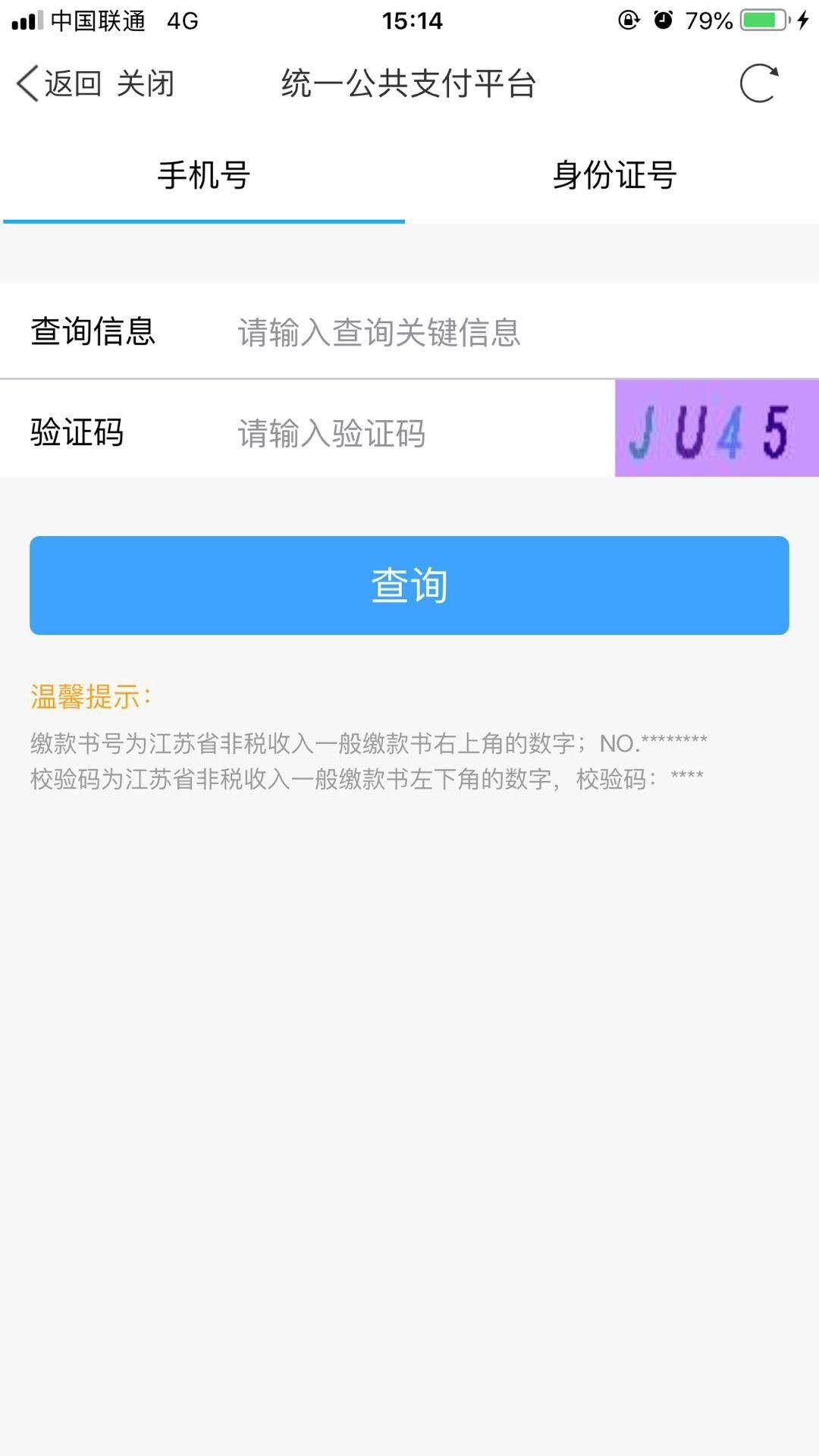Tap the 返回 back button

click(59, 83)
